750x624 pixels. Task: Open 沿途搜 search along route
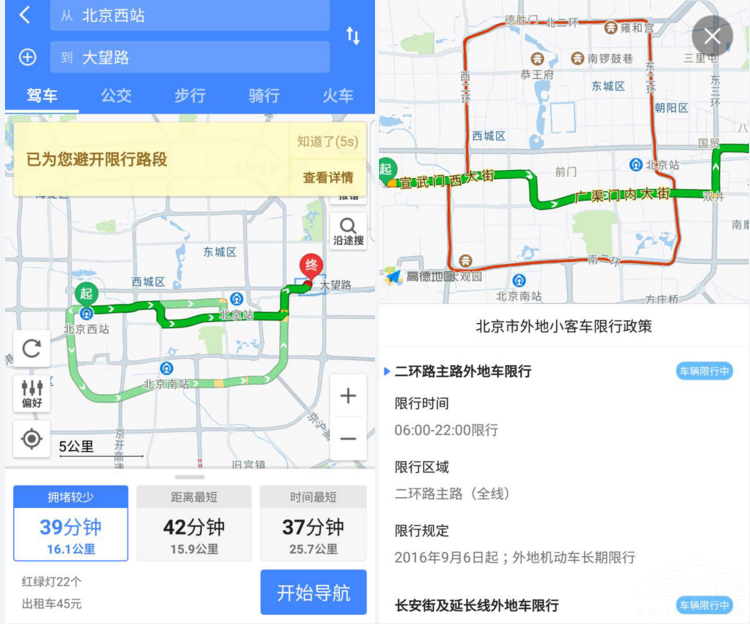pos(348,231)
